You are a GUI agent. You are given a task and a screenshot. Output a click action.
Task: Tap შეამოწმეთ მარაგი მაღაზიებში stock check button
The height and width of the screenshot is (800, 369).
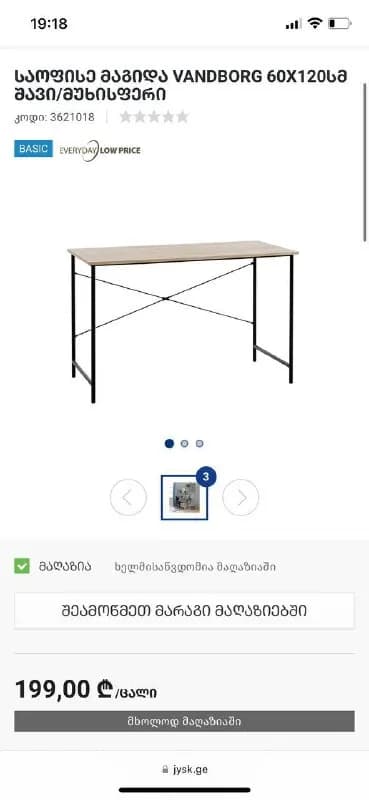point(184,610)
